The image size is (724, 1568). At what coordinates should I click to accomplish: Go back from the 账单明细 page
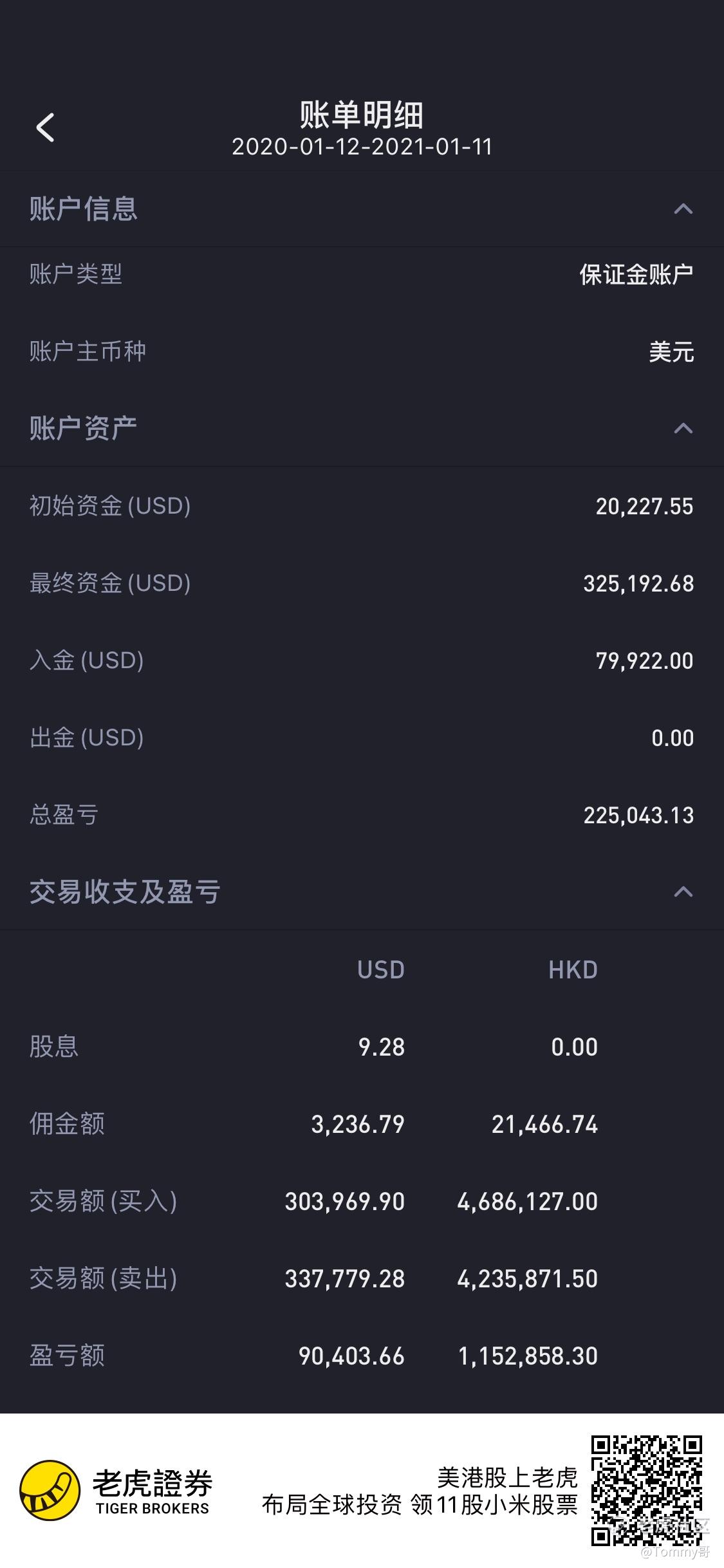pos(45,127)
